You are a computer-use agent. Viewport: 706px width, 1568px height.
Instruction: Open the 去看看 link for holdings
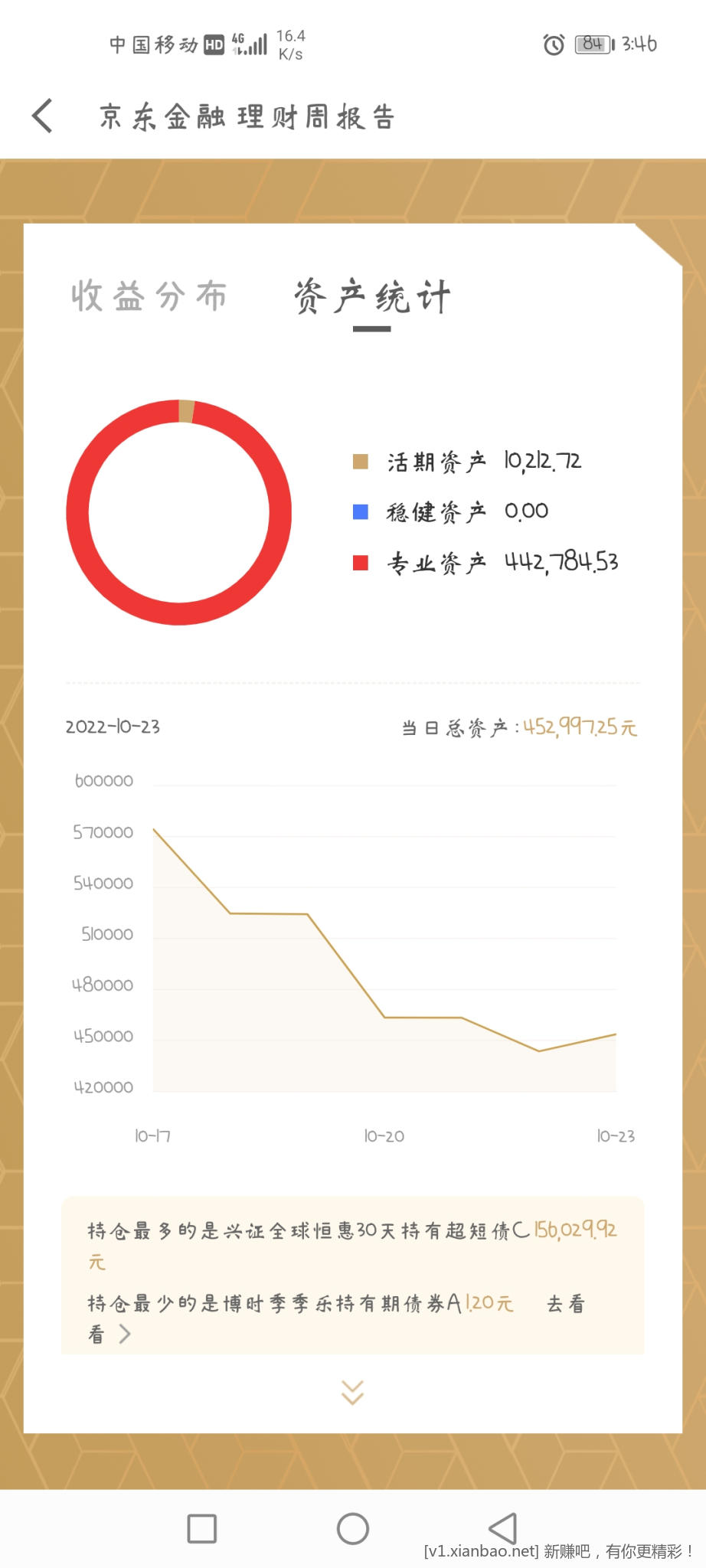[565, 1304]
